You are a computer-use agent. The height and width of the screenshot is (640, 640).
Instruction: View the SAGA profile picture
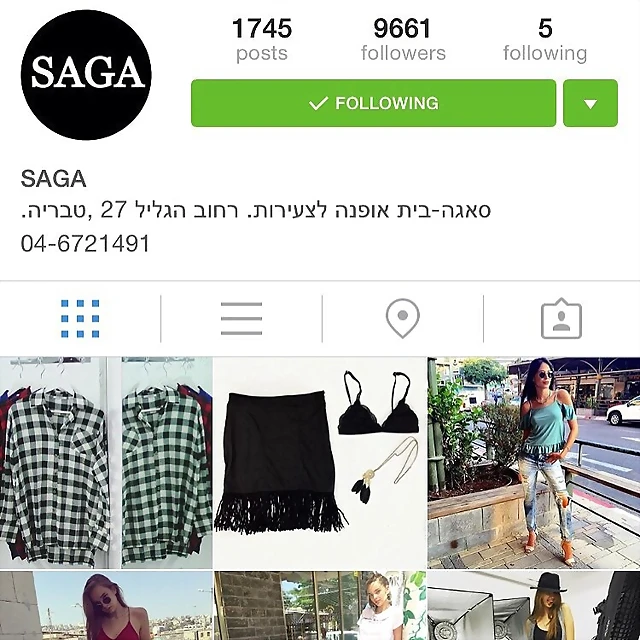pos(85,74)
